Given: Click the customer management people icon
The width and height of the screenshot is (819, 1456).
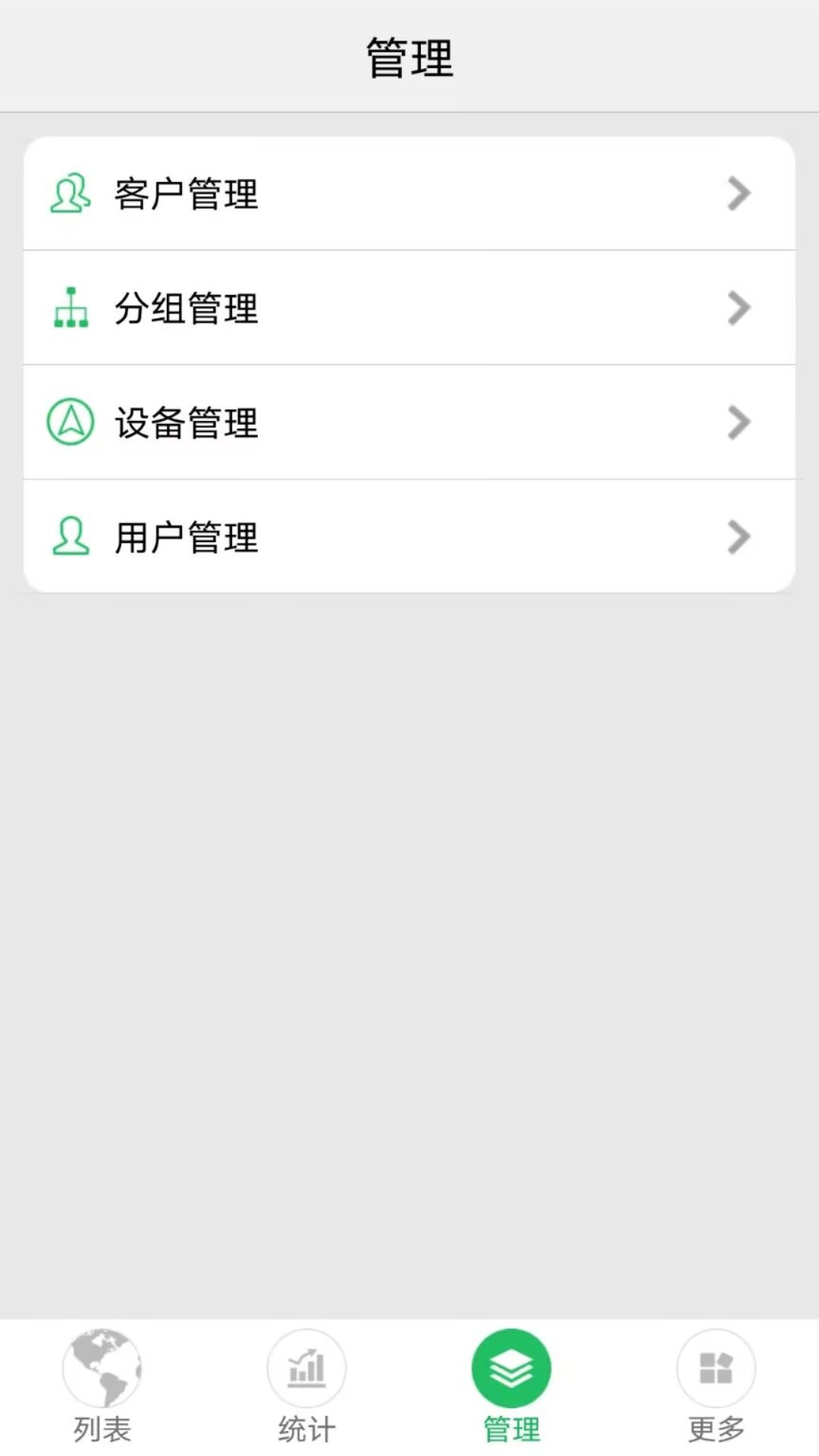Looking at the screenshot, I should tap(71, 195).
